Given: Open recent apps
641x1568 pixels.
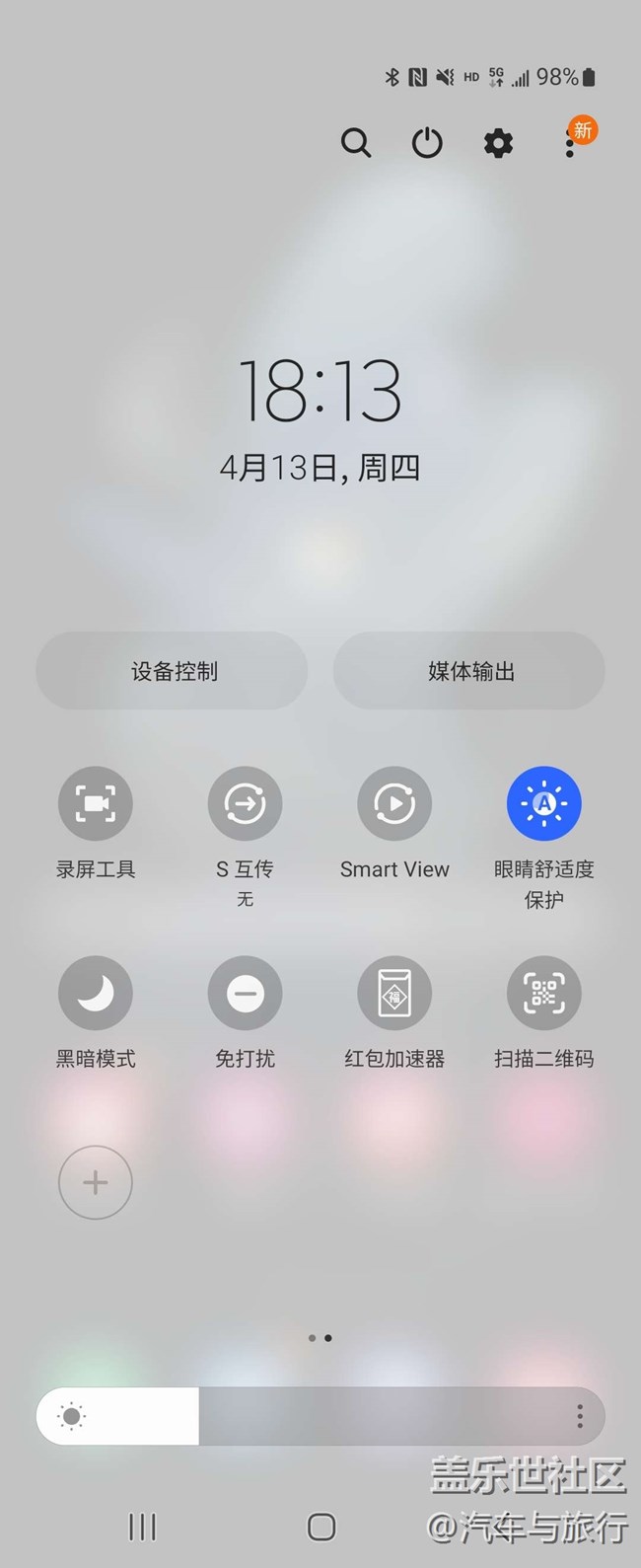Looking at the screenshot, I should pyautogui.click(x=142, y=1528).
